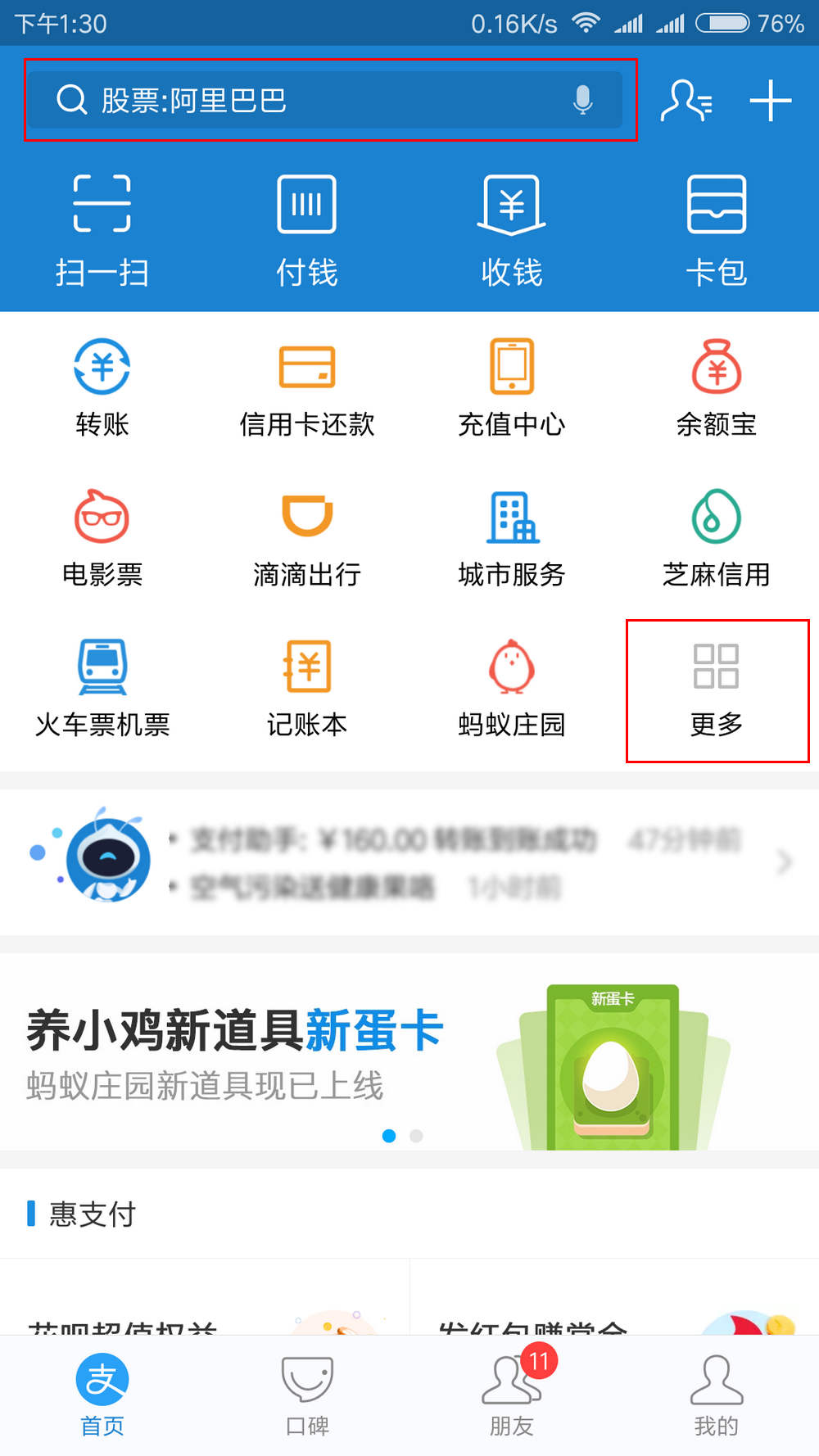The image size is (819, 1456).
Task: Tap the voice search microphone
Action: pos(582,100)
